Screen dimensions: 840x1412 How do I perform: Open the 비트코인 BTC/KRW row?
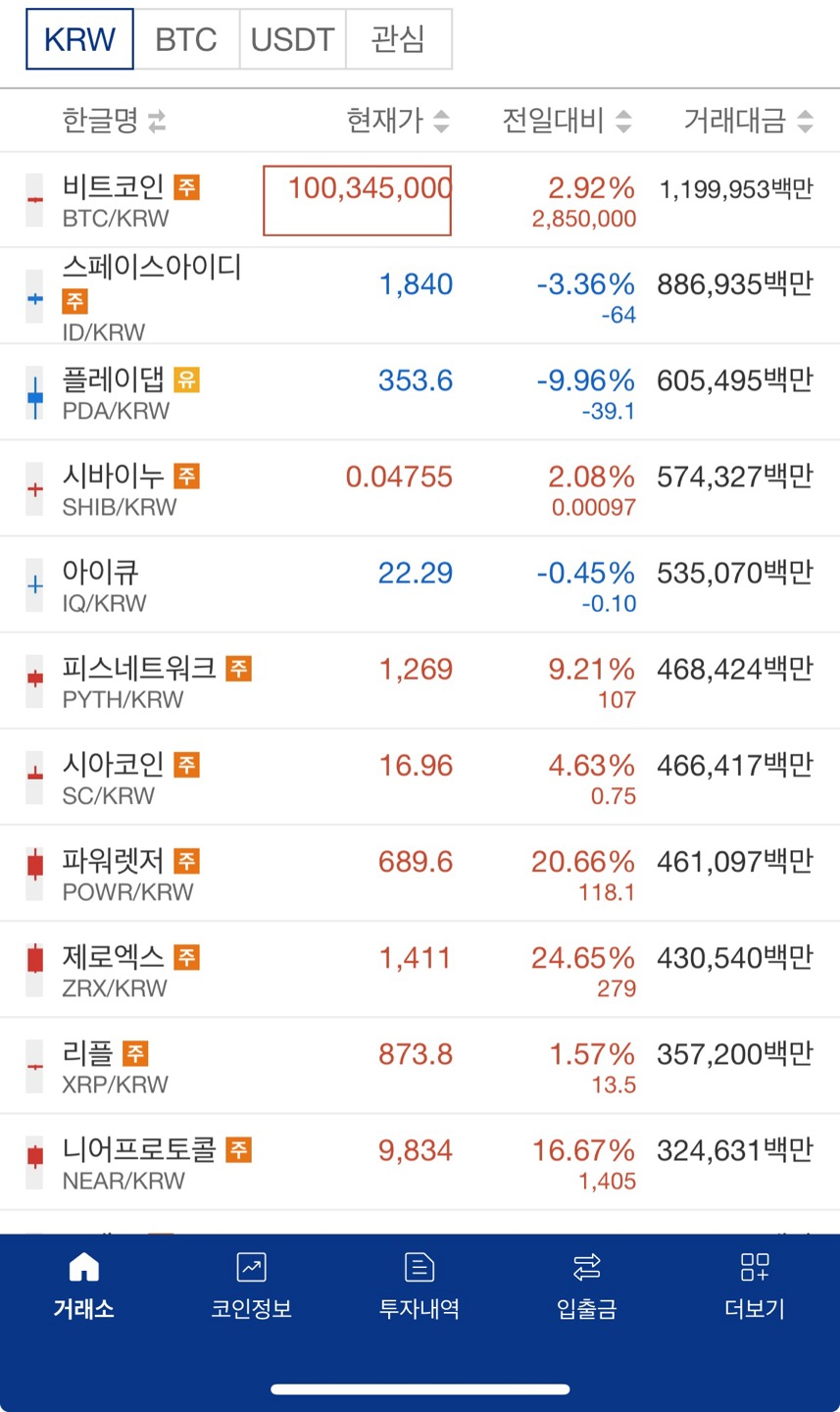point(420,200)
